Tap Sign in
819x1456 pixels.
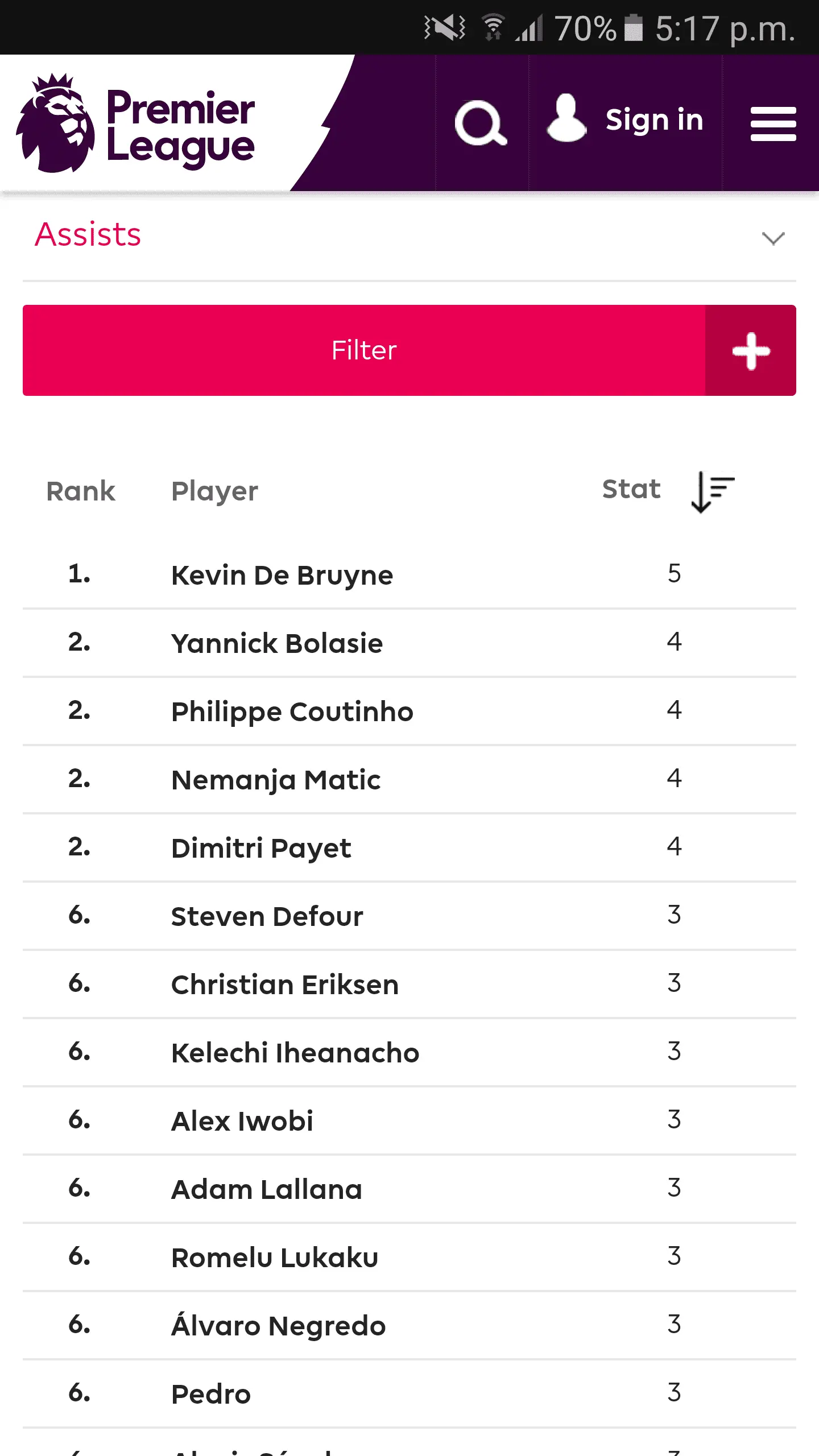tap(626, 121)
